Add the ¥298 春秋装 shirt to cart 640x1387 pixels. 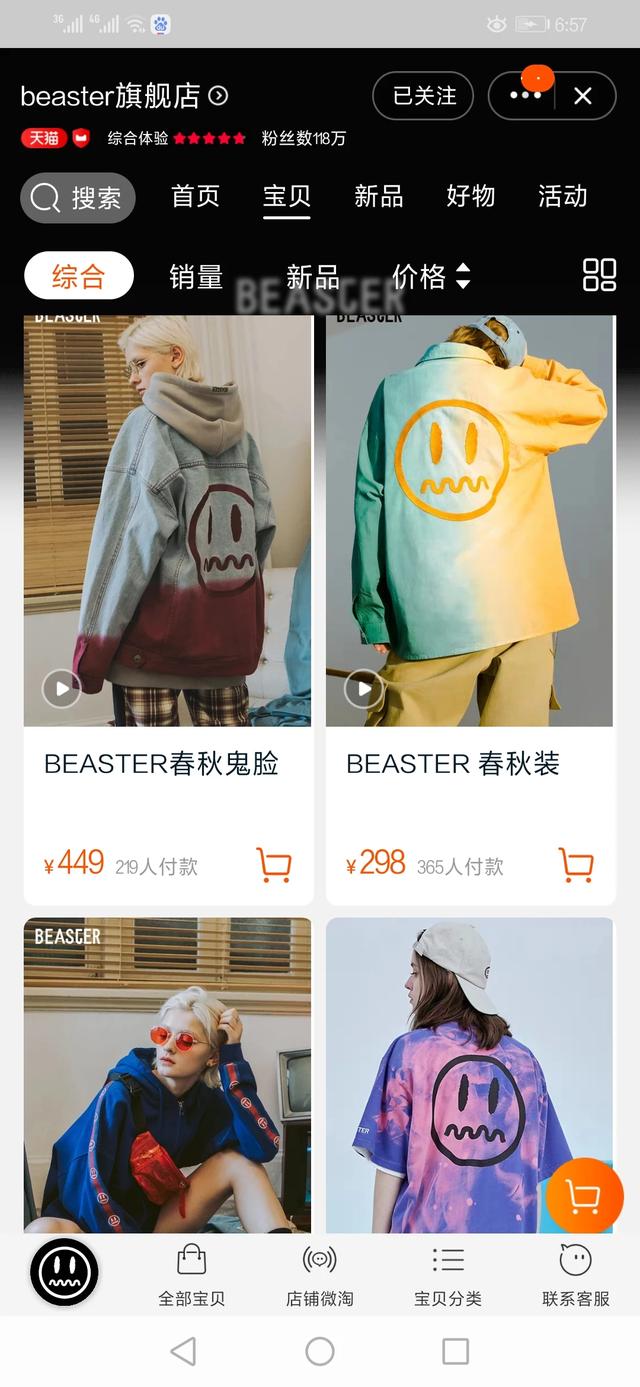click(x=576, y=865)
